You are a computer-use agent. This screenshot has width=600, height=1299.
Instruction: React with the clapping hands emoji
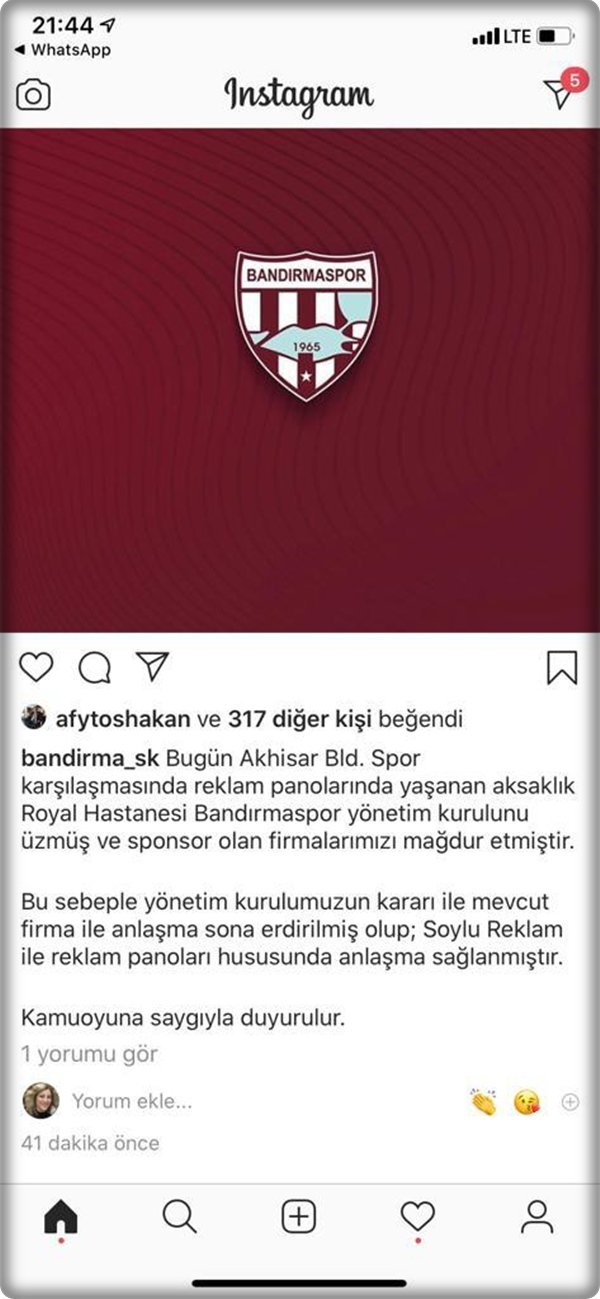coord(483,1102)
